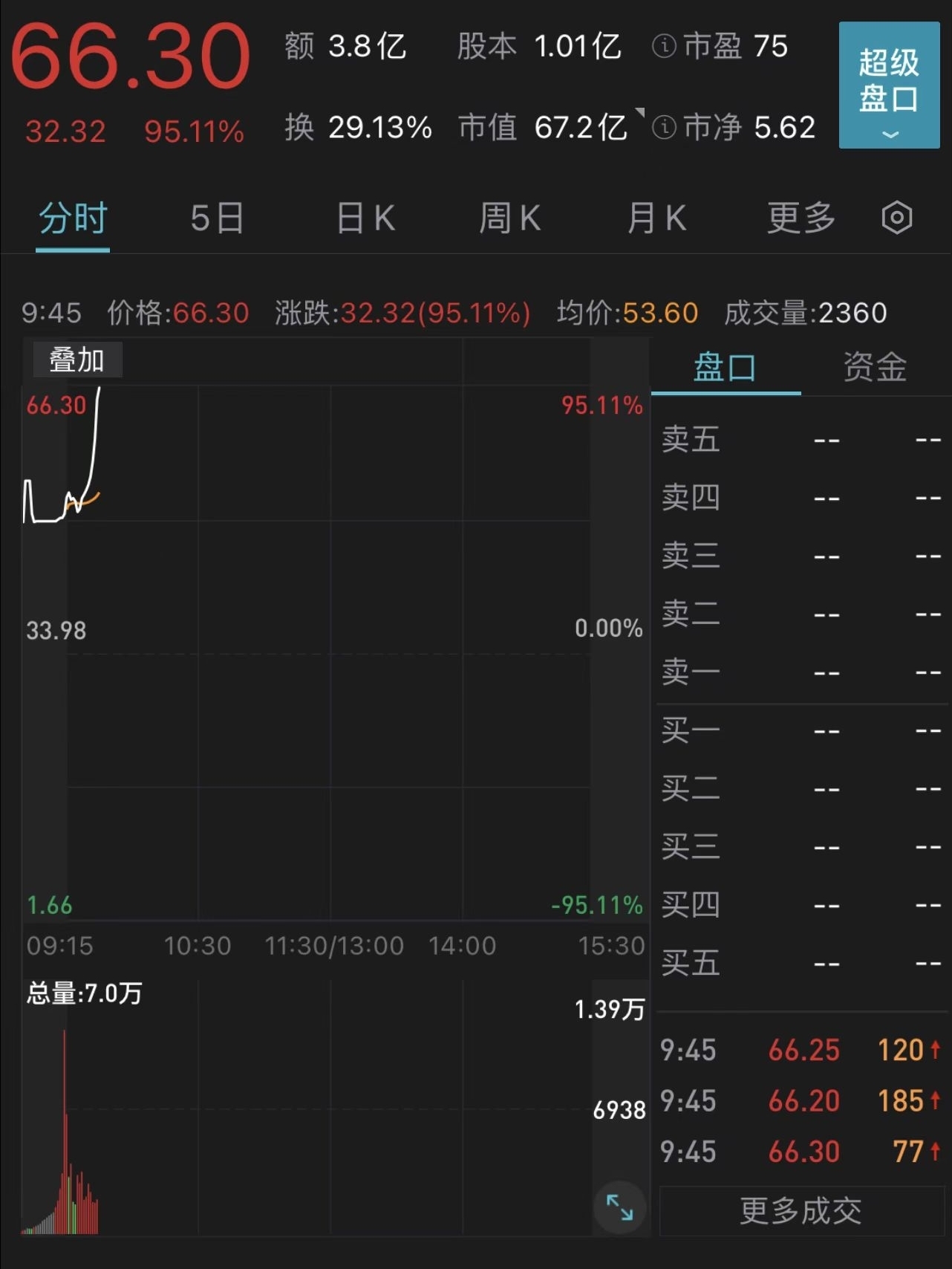Image resolution: width=952 pixels, height=1269 pixels.
Task: Select the 周K chart tab
Action: click(x=509, y=218)
